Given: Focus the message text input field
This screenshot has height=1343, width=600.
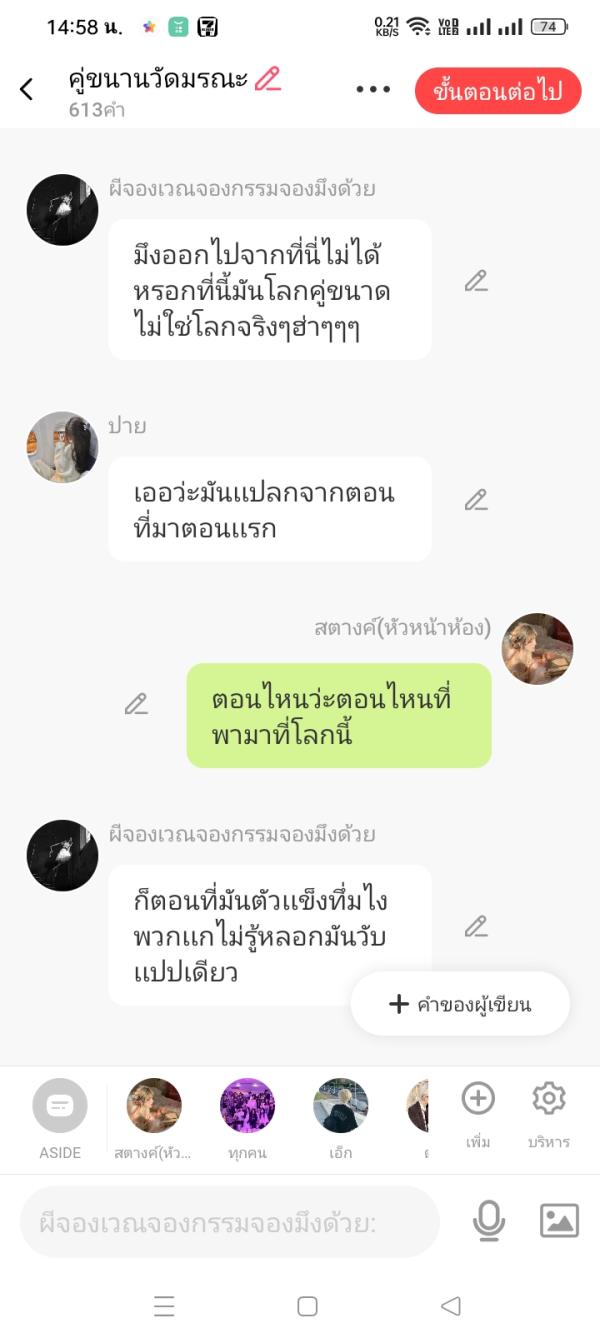Looking at the screenshot, I should tap(230, 1221).
